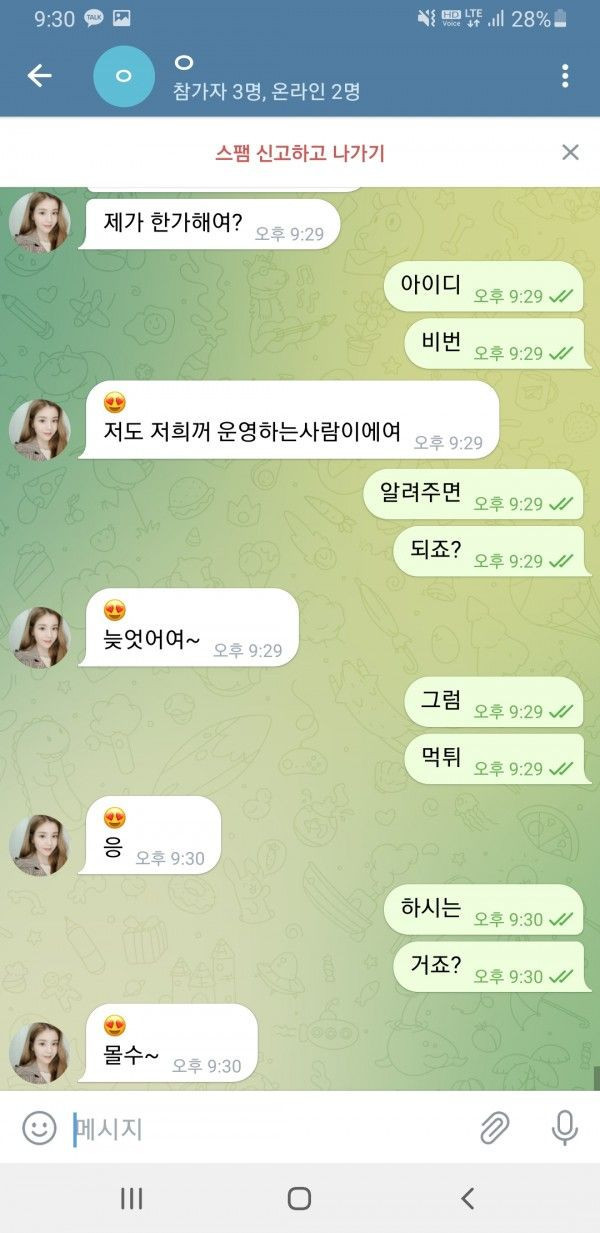Open recent apps from navigation bar

click(132, 1198)
